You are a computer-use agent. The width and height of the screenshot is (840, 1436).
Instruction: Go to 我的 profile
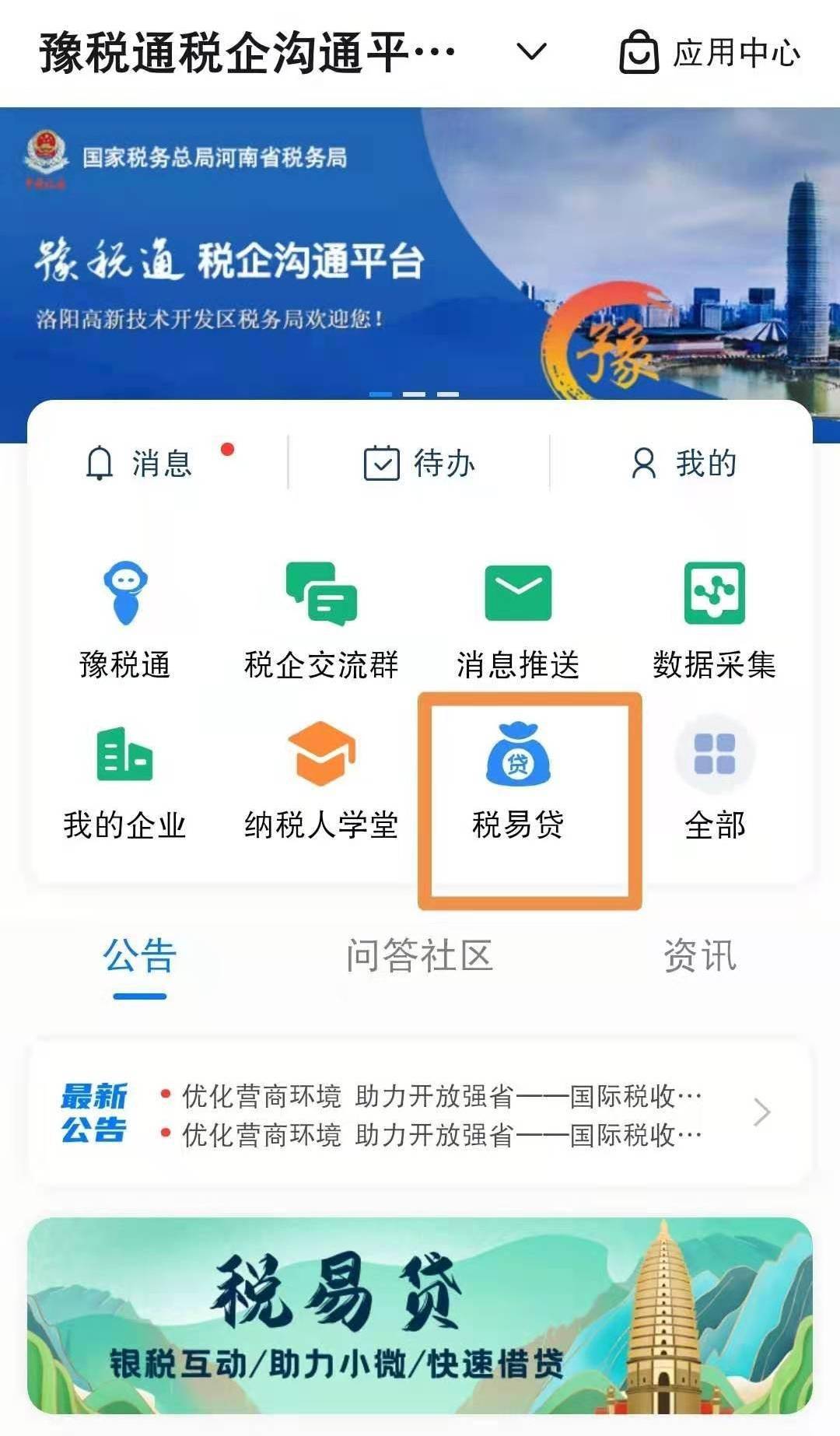click(683, 463)
